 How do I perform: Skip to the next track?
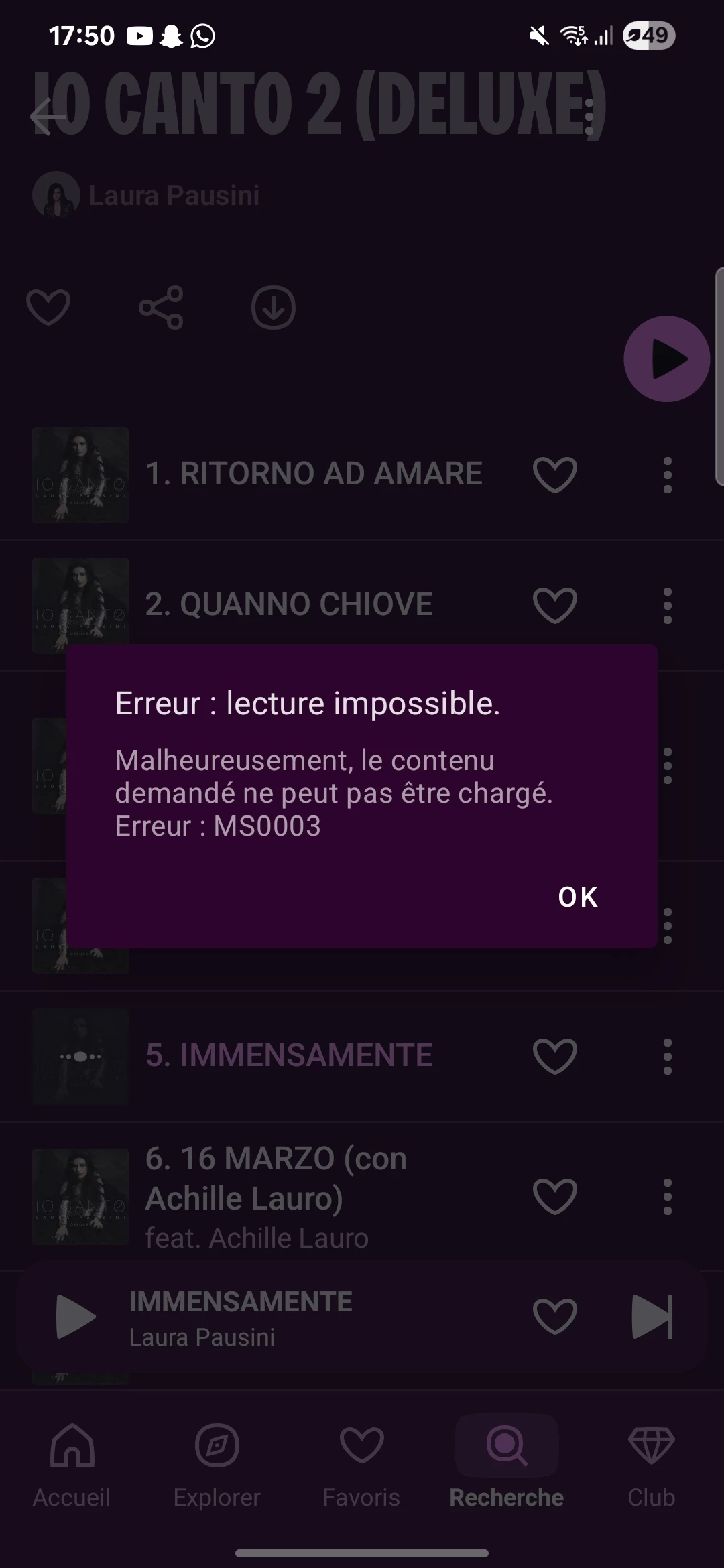coord(652,1317)
